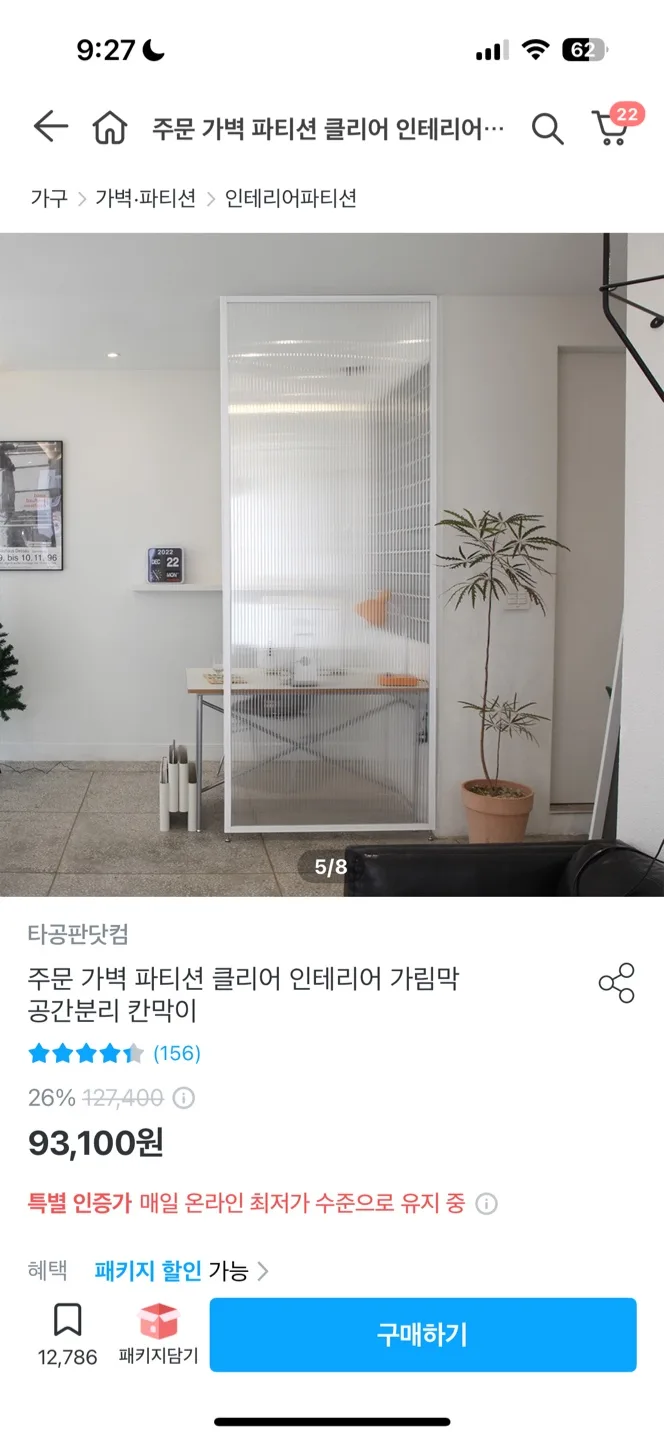The width and height of the screenshot is (664, 1440).
Task: Visit the 타공판닷컴 brand page
Action: [x=78, y=934]
